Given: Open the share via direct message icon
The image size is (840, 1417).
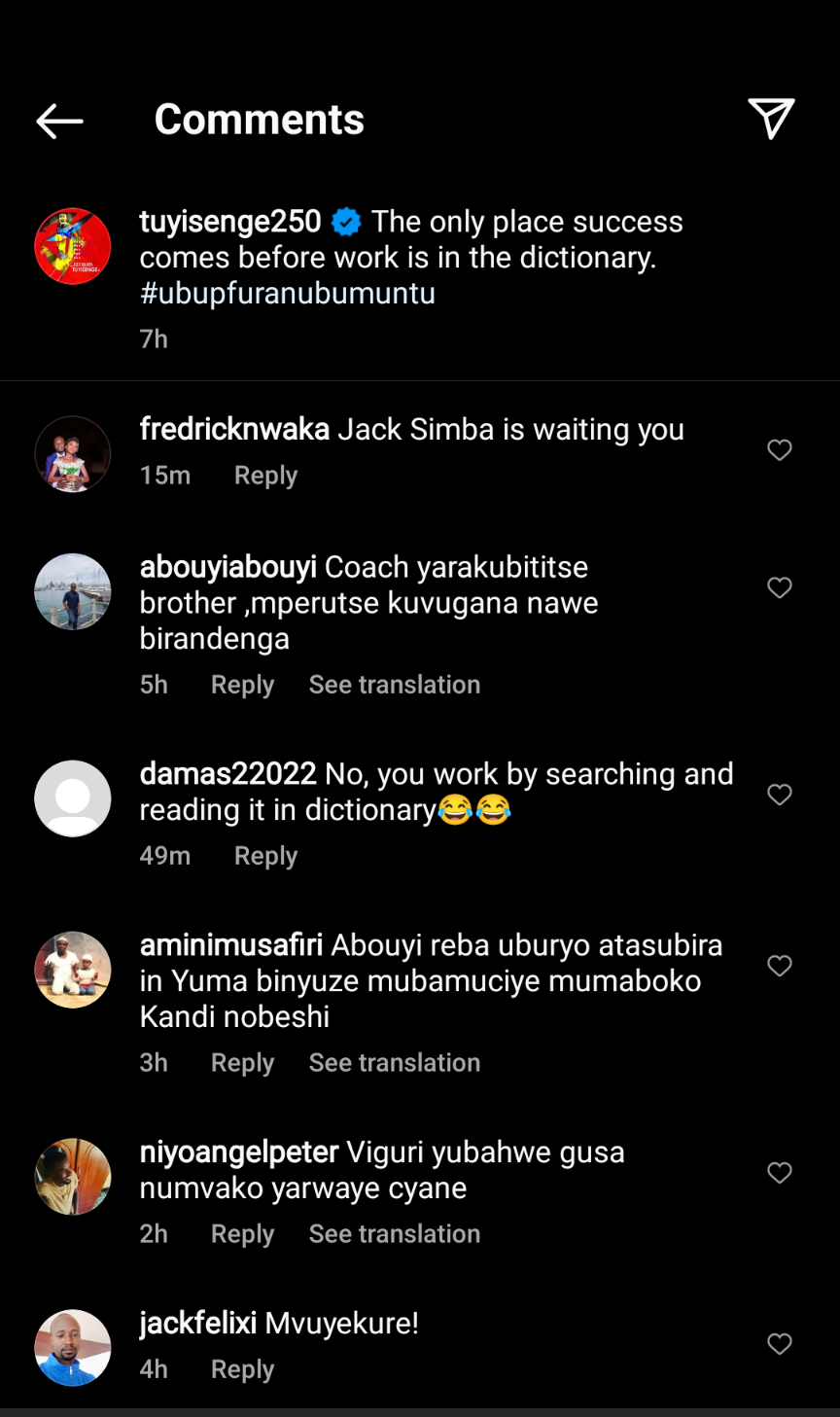Looking at the screenshot, I should [x=771, y=119].
